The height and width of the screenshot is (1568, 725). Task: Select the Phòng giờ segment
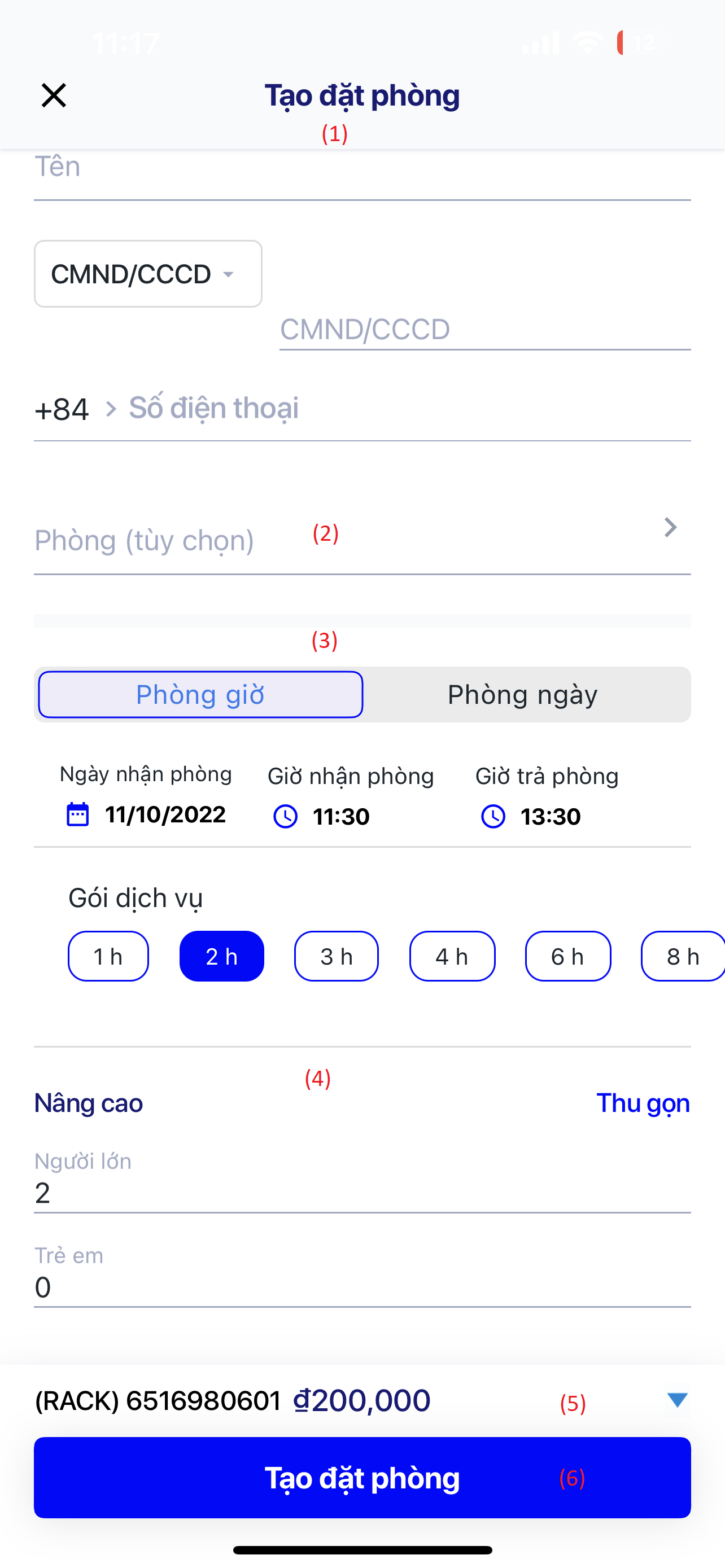pyautogui.click(x=200, y=694)
